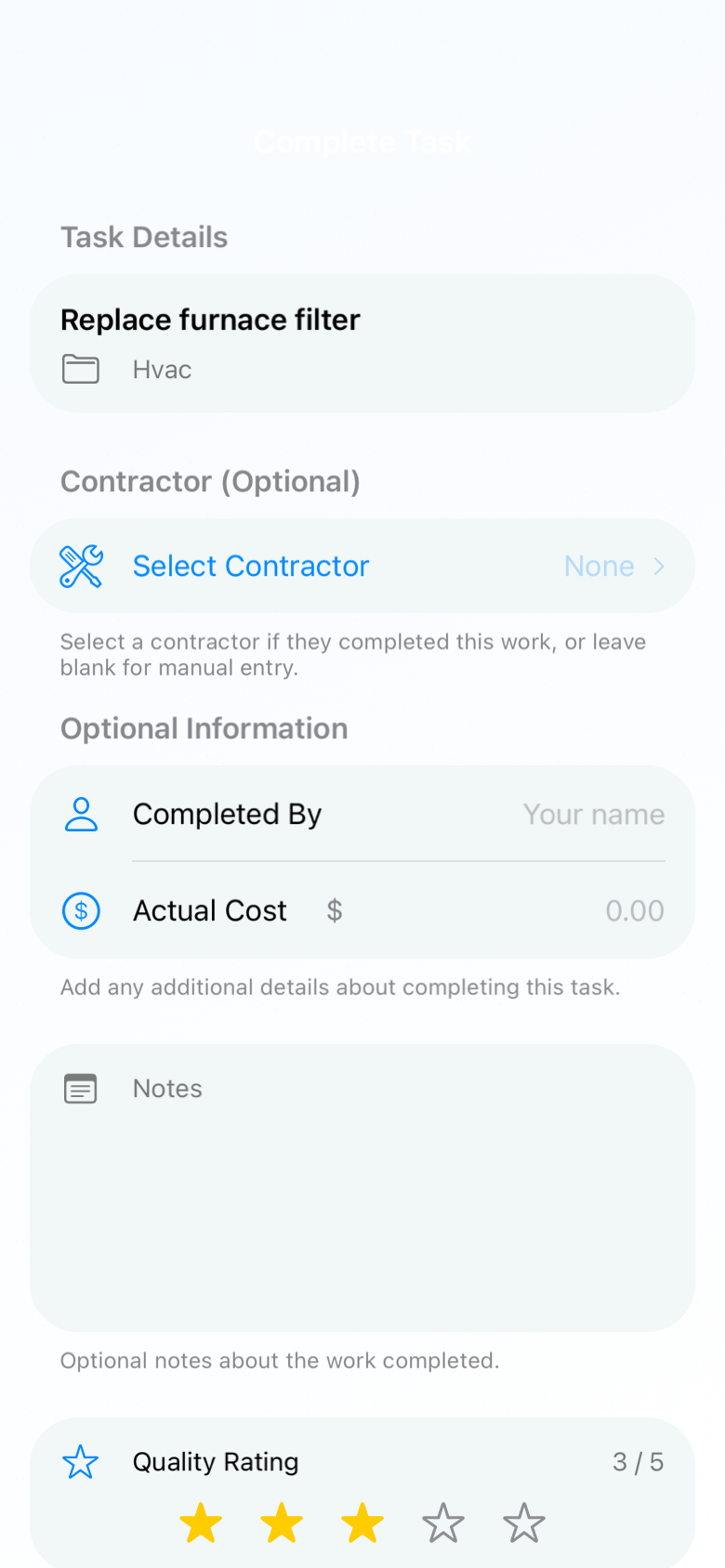Image resolution: width=725 pixels, height=1568 pixels.
Task: Click the Hvac folder icon
Action: [81, 369]
